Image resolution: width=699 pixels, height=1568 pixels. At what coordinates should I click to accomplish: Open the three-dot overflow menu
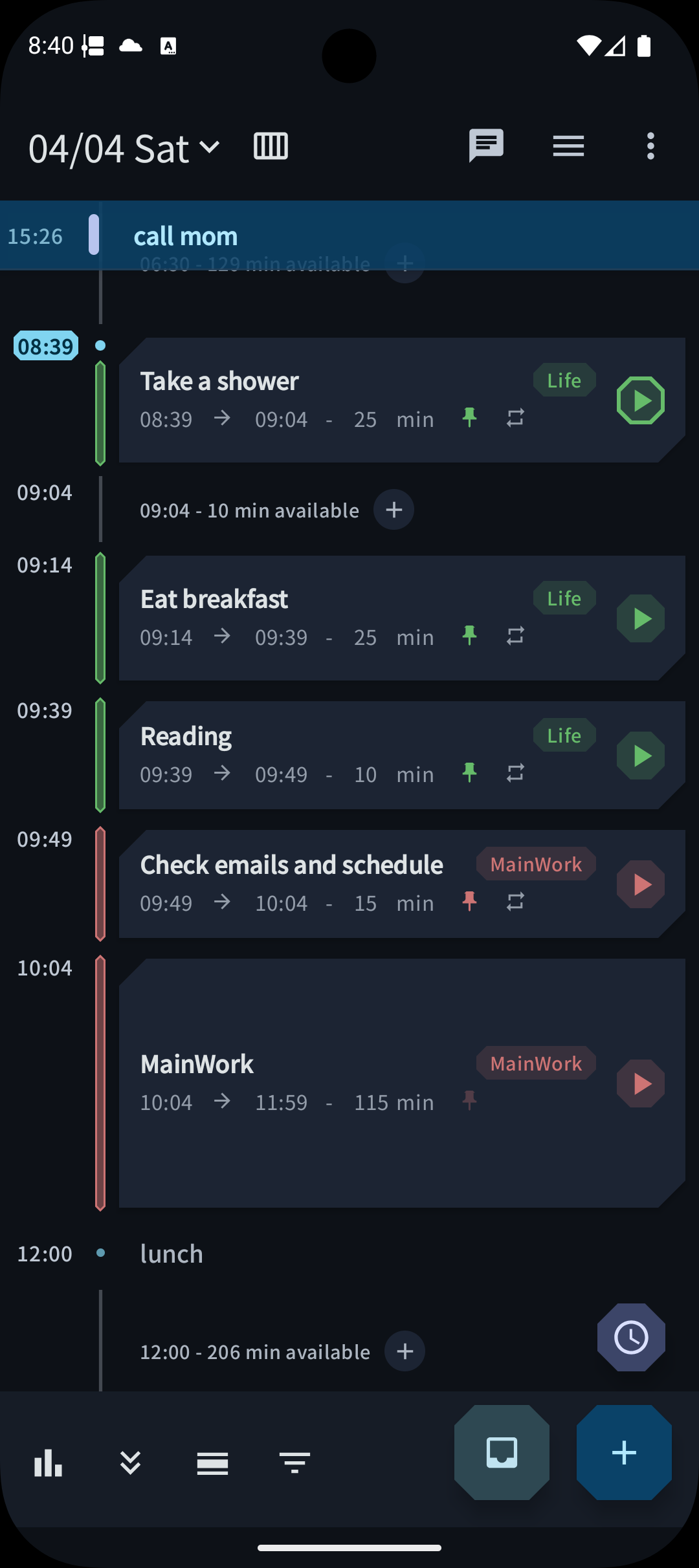point(650,146)
